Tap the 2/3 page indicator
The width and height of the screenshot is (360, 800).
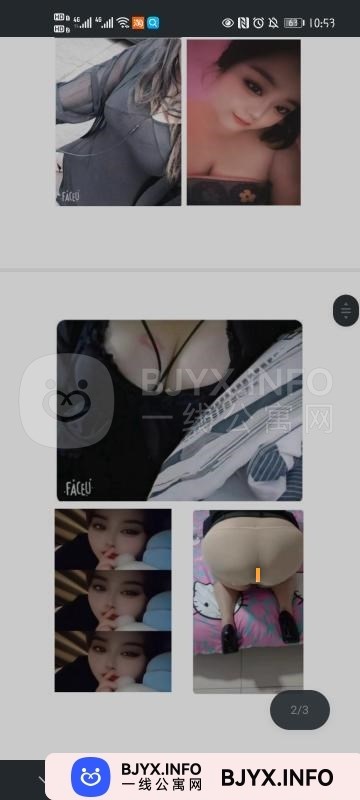(x=300, y=710)
